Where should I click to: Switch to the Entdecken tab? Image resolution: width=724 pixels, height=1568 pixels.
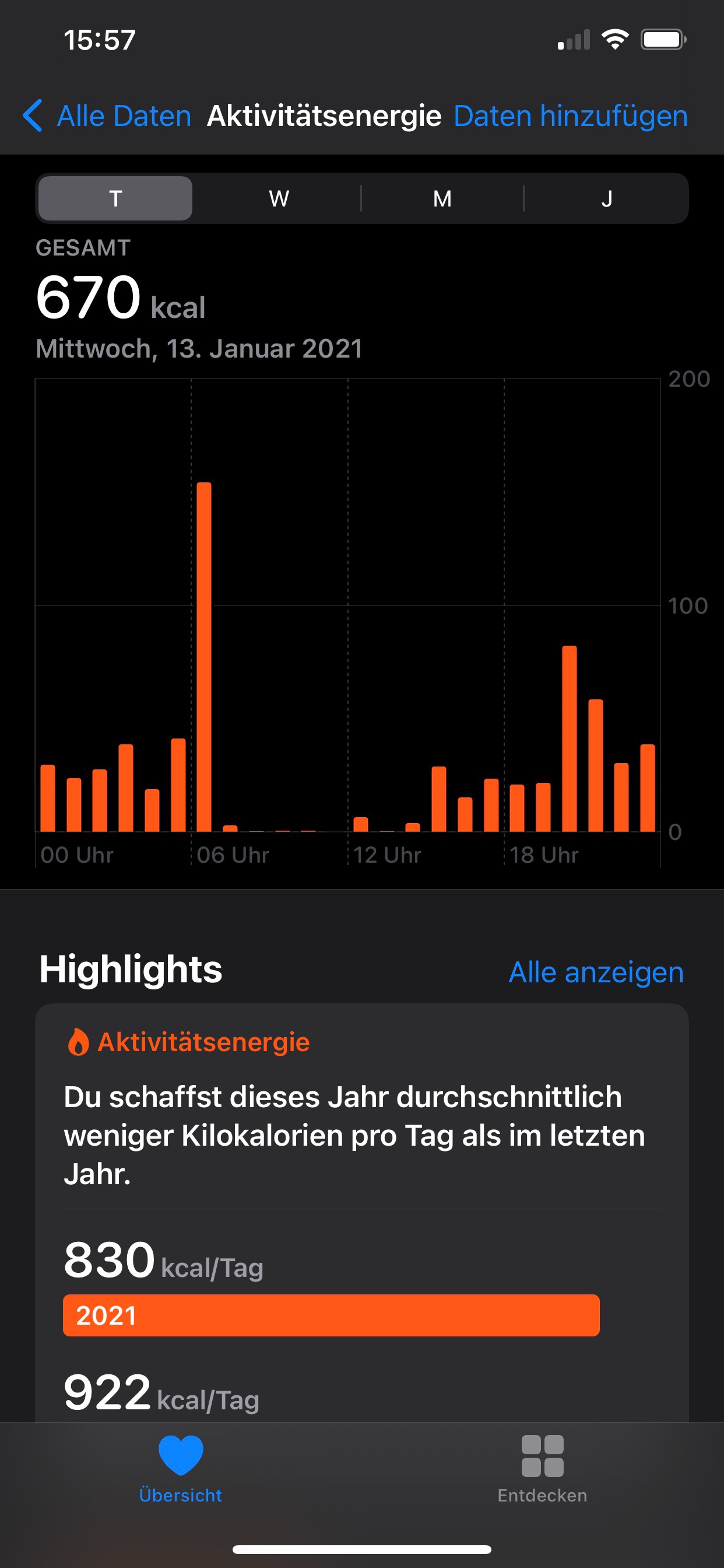[x=542, y=1468]
